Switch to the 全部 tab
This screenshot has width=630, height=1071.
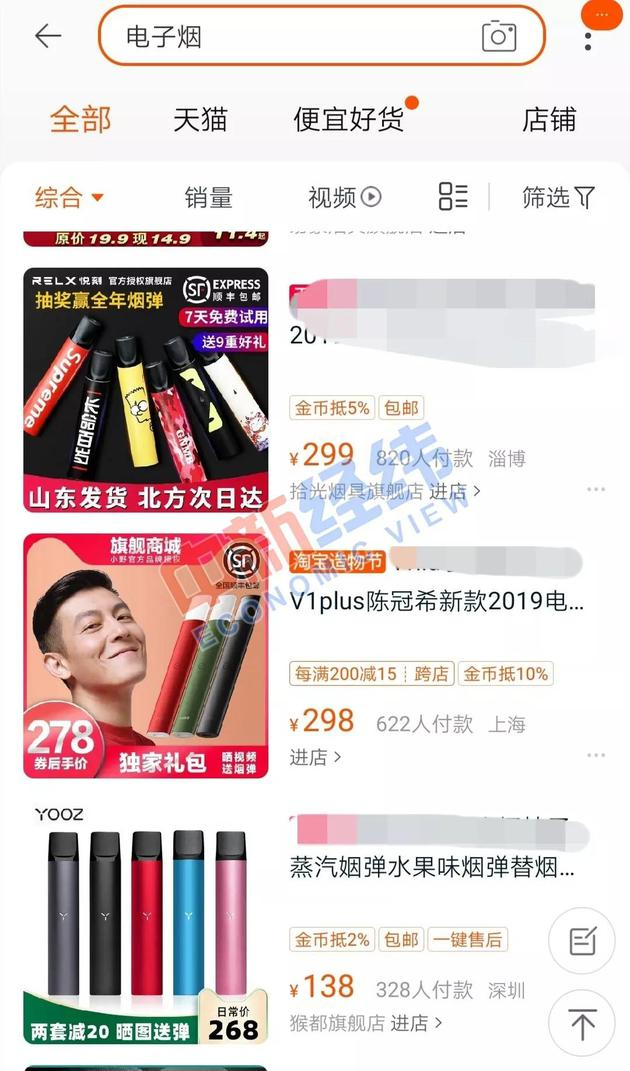pyautogui.click(x=81, y=120)
